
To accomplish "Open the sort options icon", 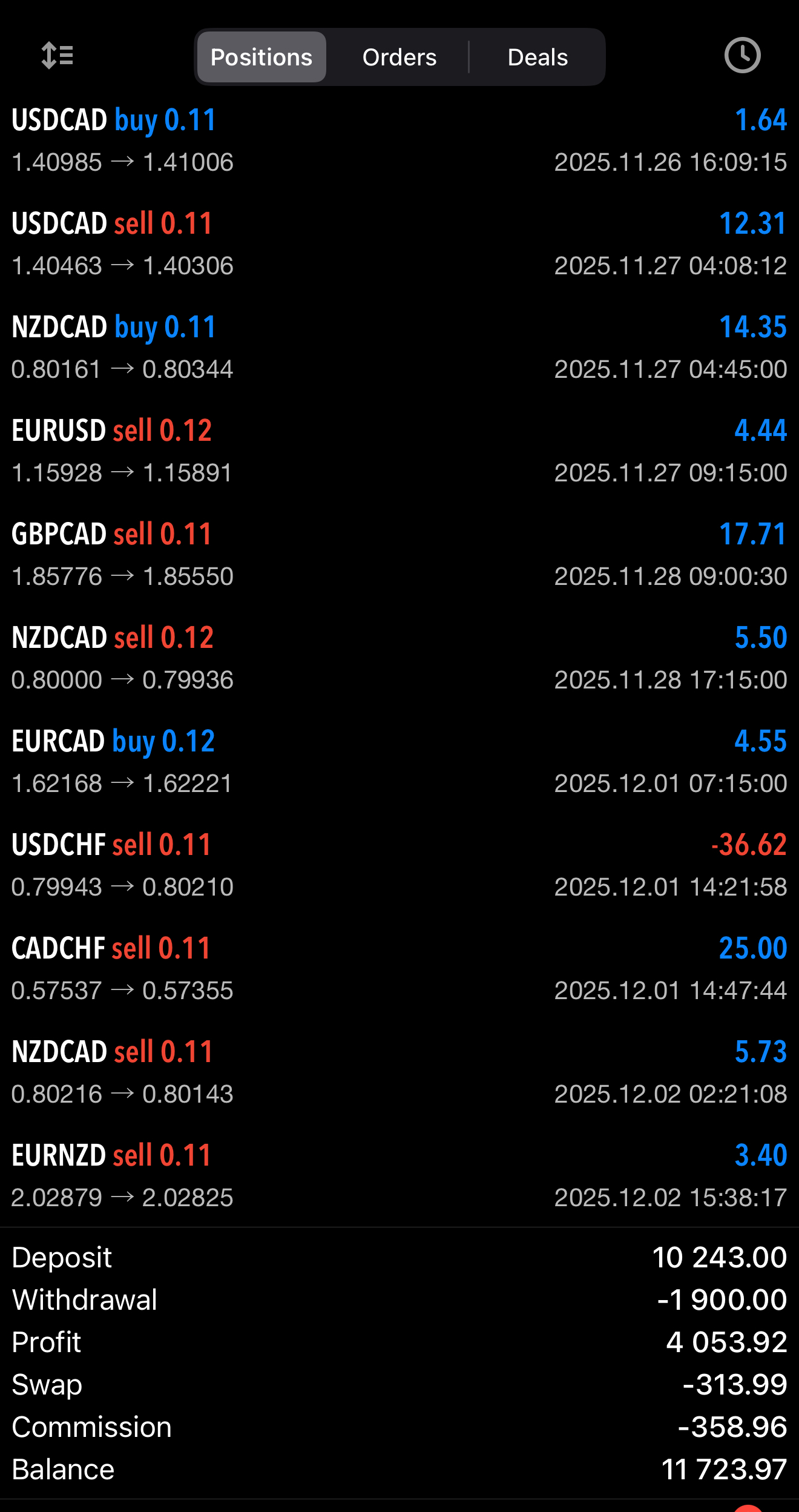I will tap(58, 56).
